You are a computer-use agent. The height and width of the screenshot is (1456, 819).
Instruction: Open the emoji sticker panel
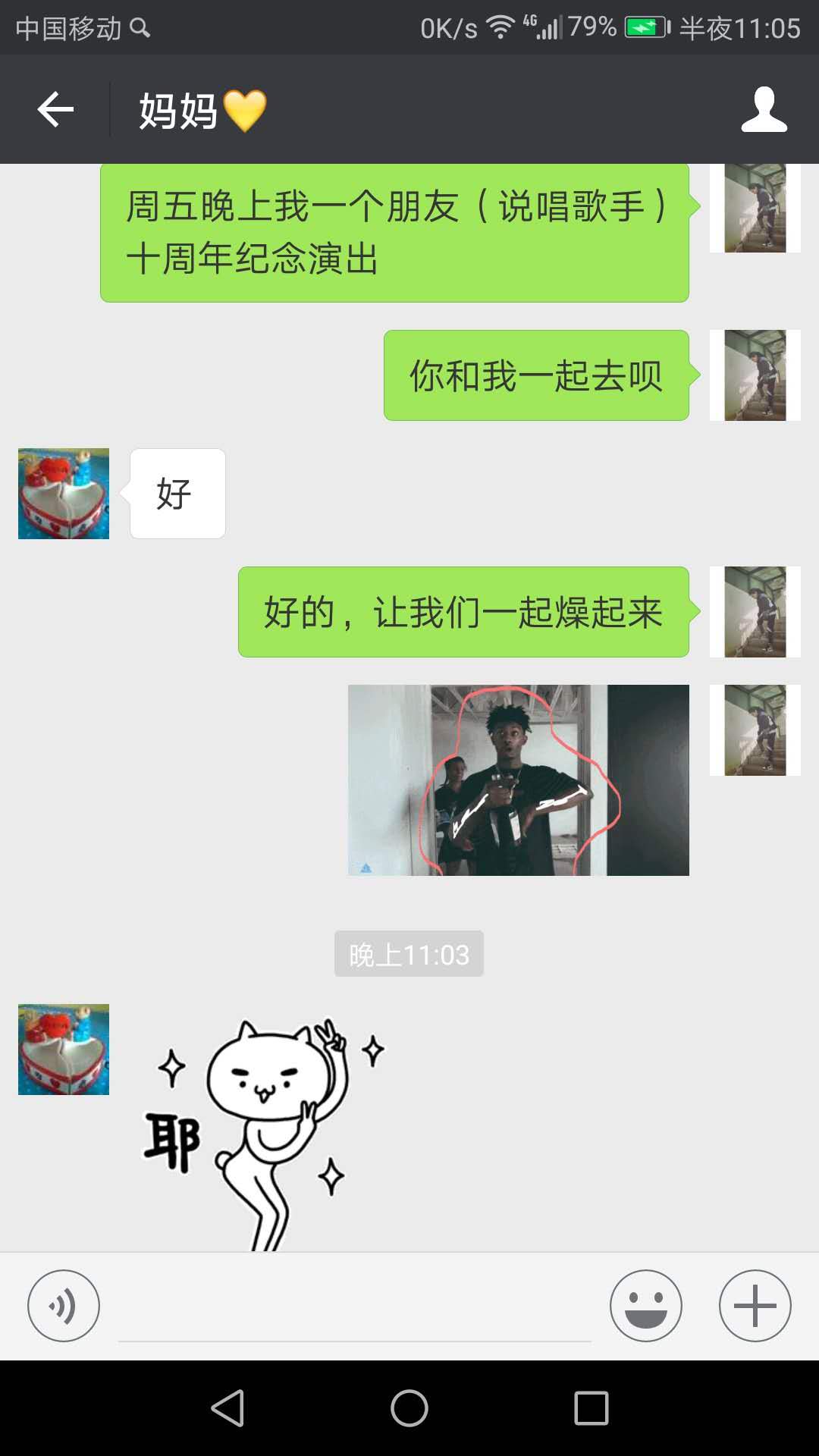(x=645, y=1306)
